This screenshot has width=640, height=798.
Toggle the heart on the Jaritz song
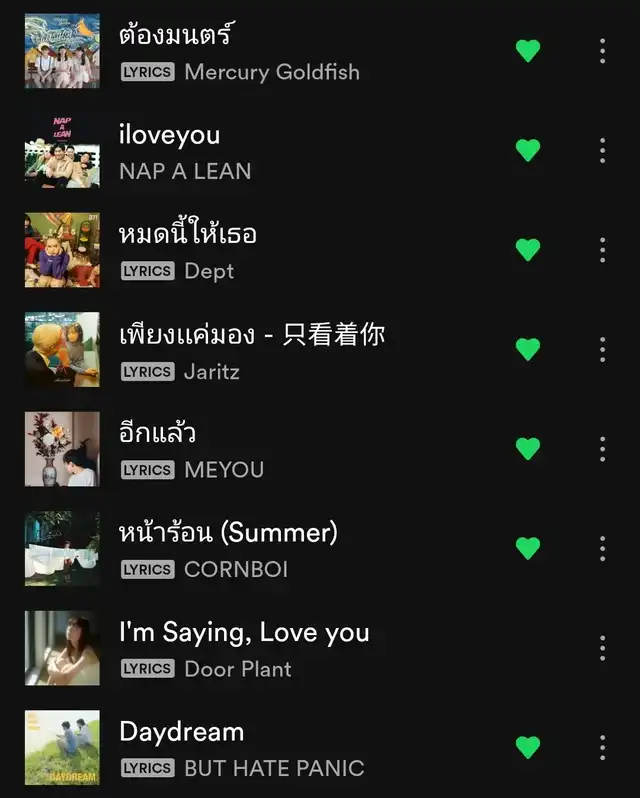pos(528,349)
